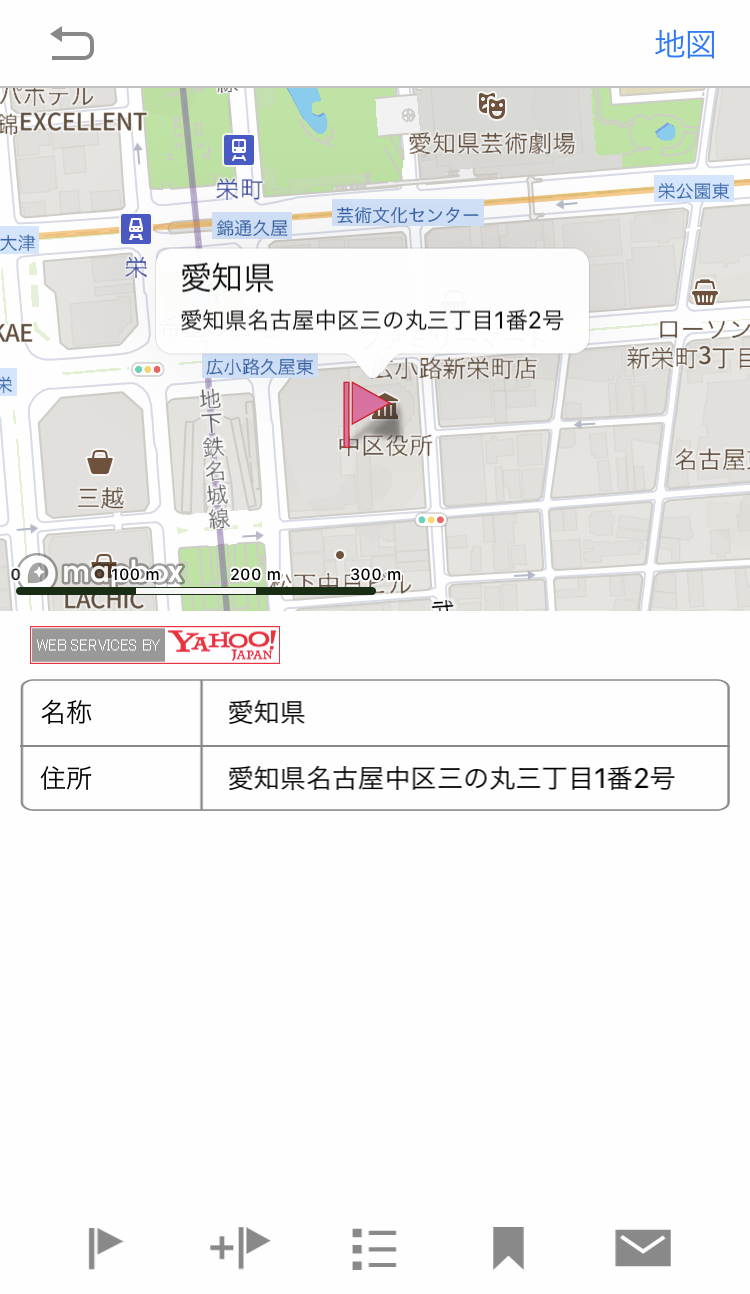This screenshot has height=1294, width=750.
Task: Share location via mail envelope icon
Action: (x=642, y=1248)
